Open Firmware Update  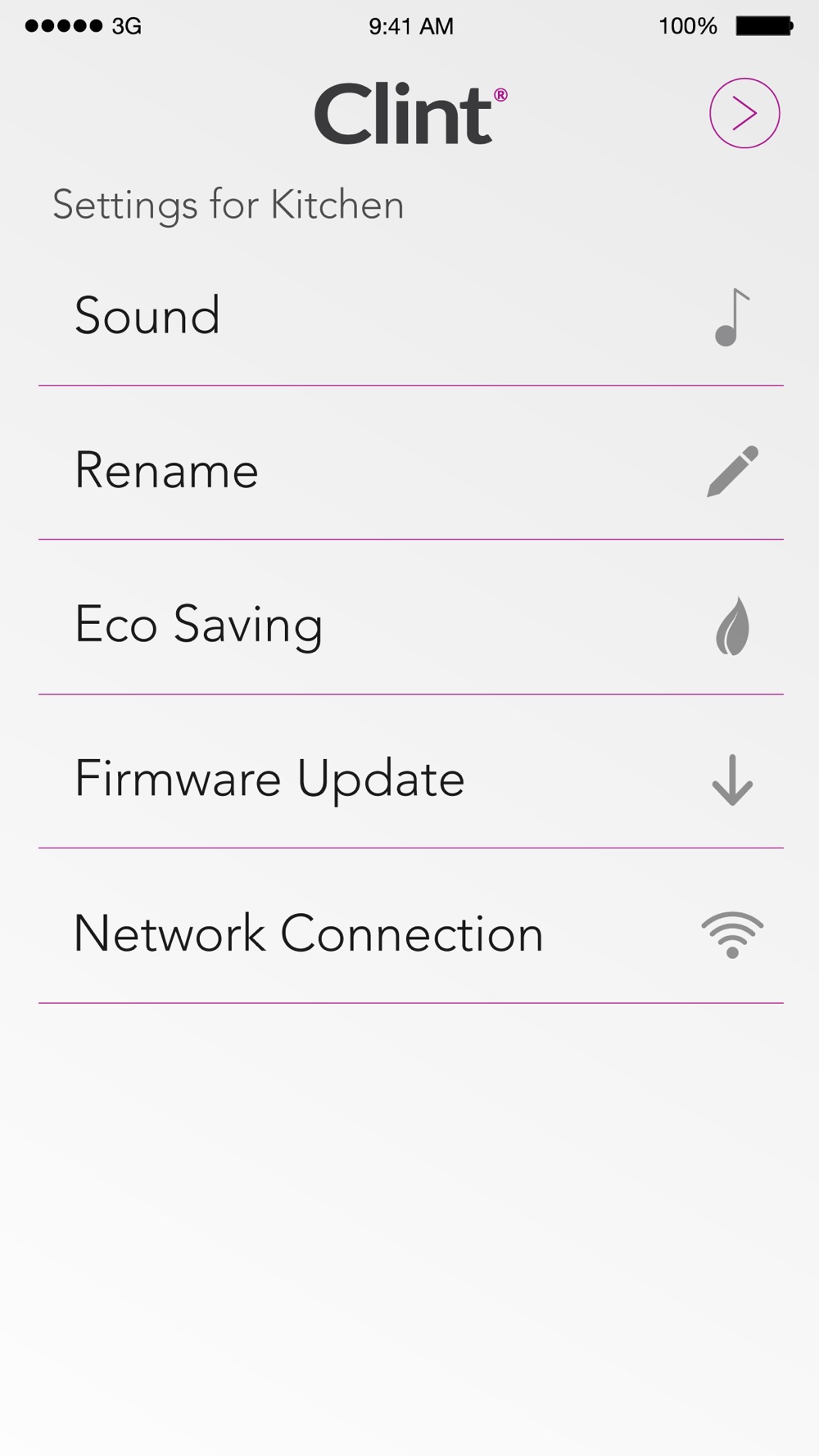tap(411, 772)
